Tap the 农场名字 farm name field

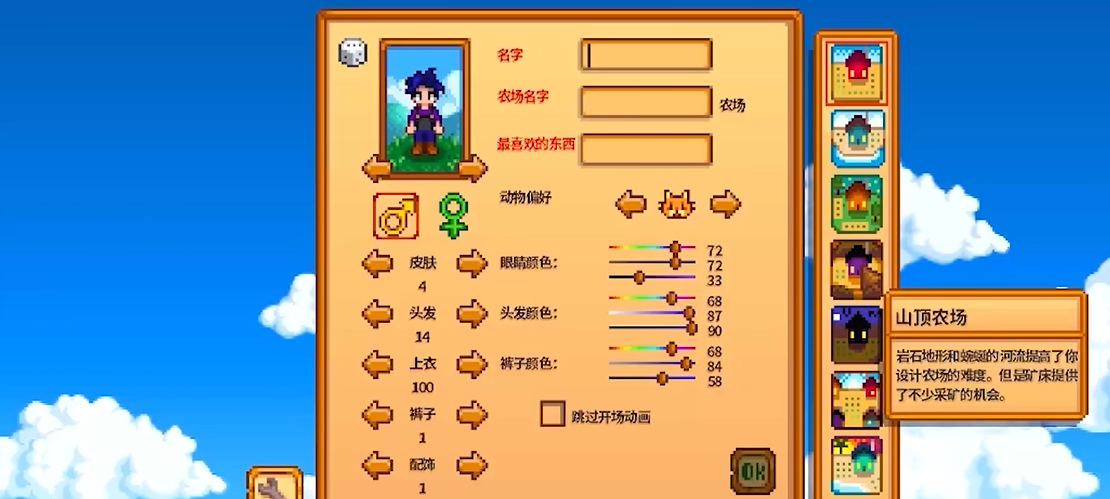tap(646, 102)
